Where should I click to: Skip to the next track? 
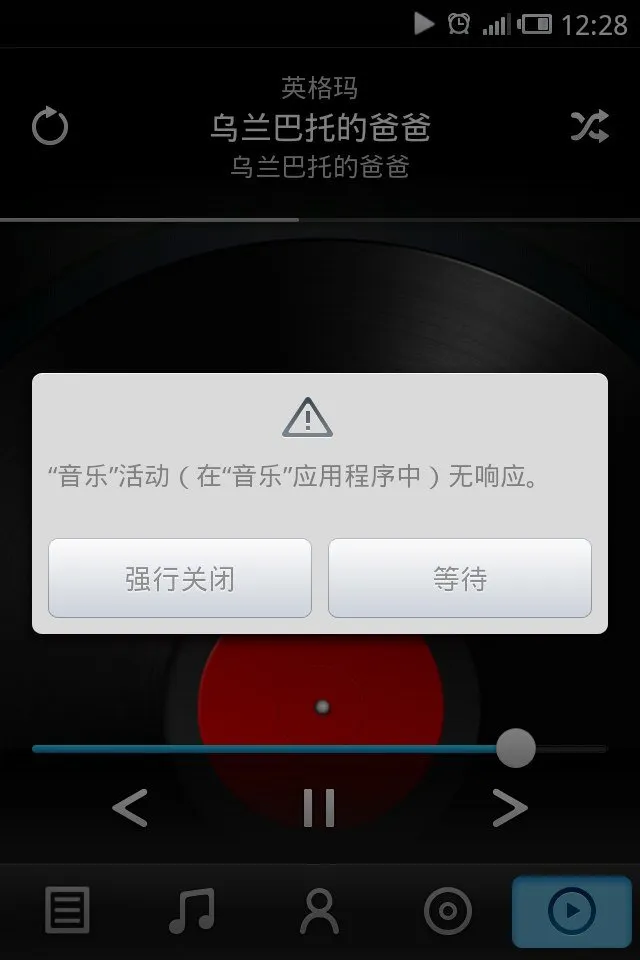coord(509,808)
